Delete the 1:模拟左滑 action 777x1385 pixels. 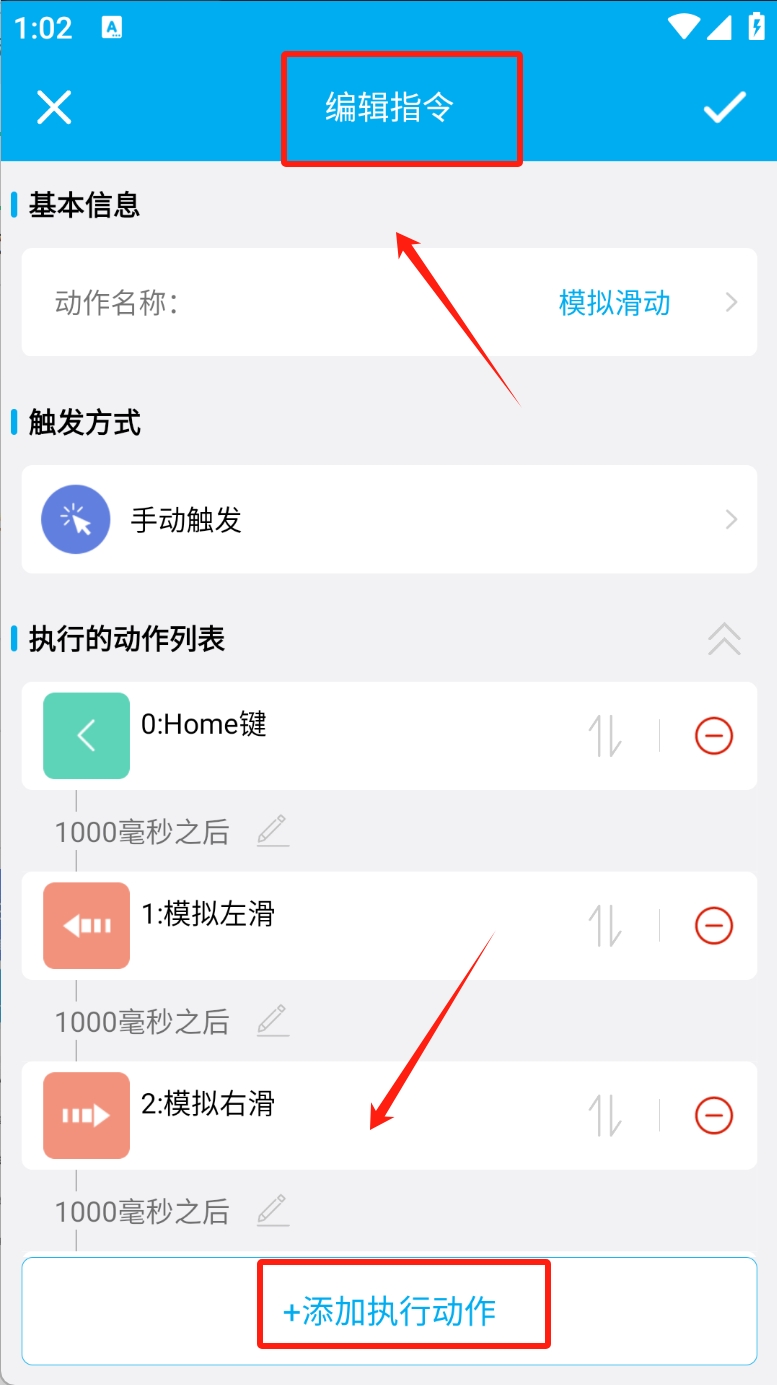coord(713,926)
